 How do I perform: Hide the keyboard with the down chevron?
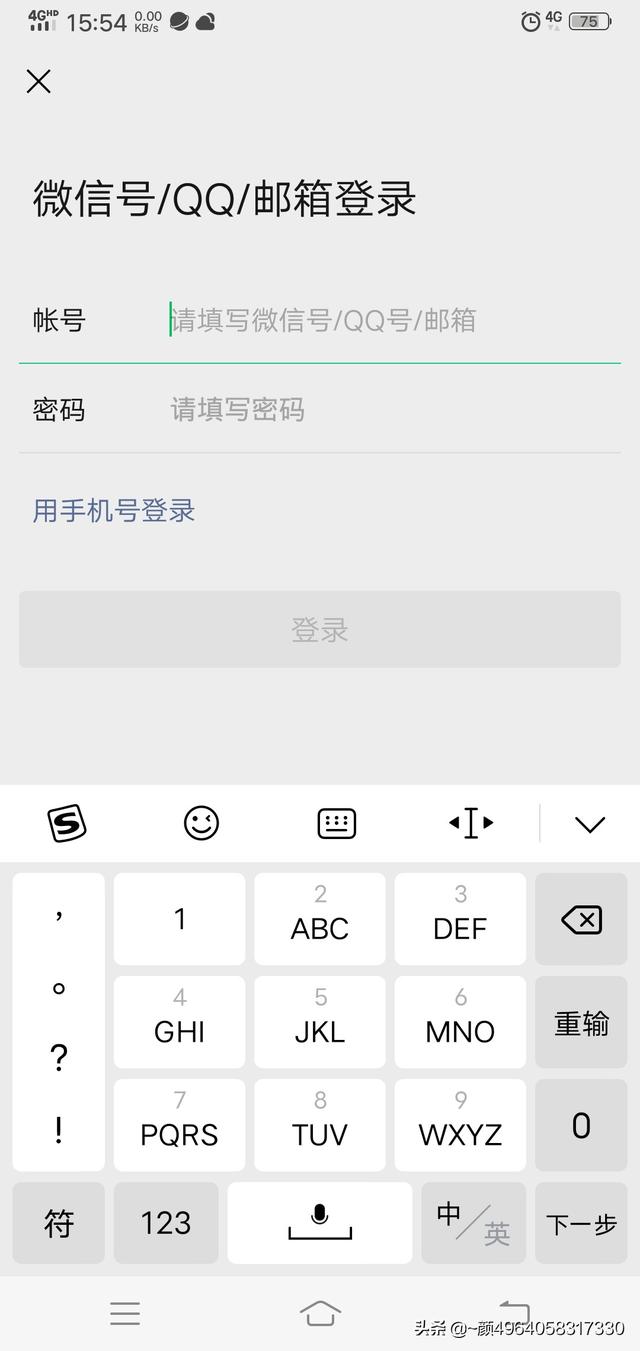pyautogui.click(x=590, y=824)
